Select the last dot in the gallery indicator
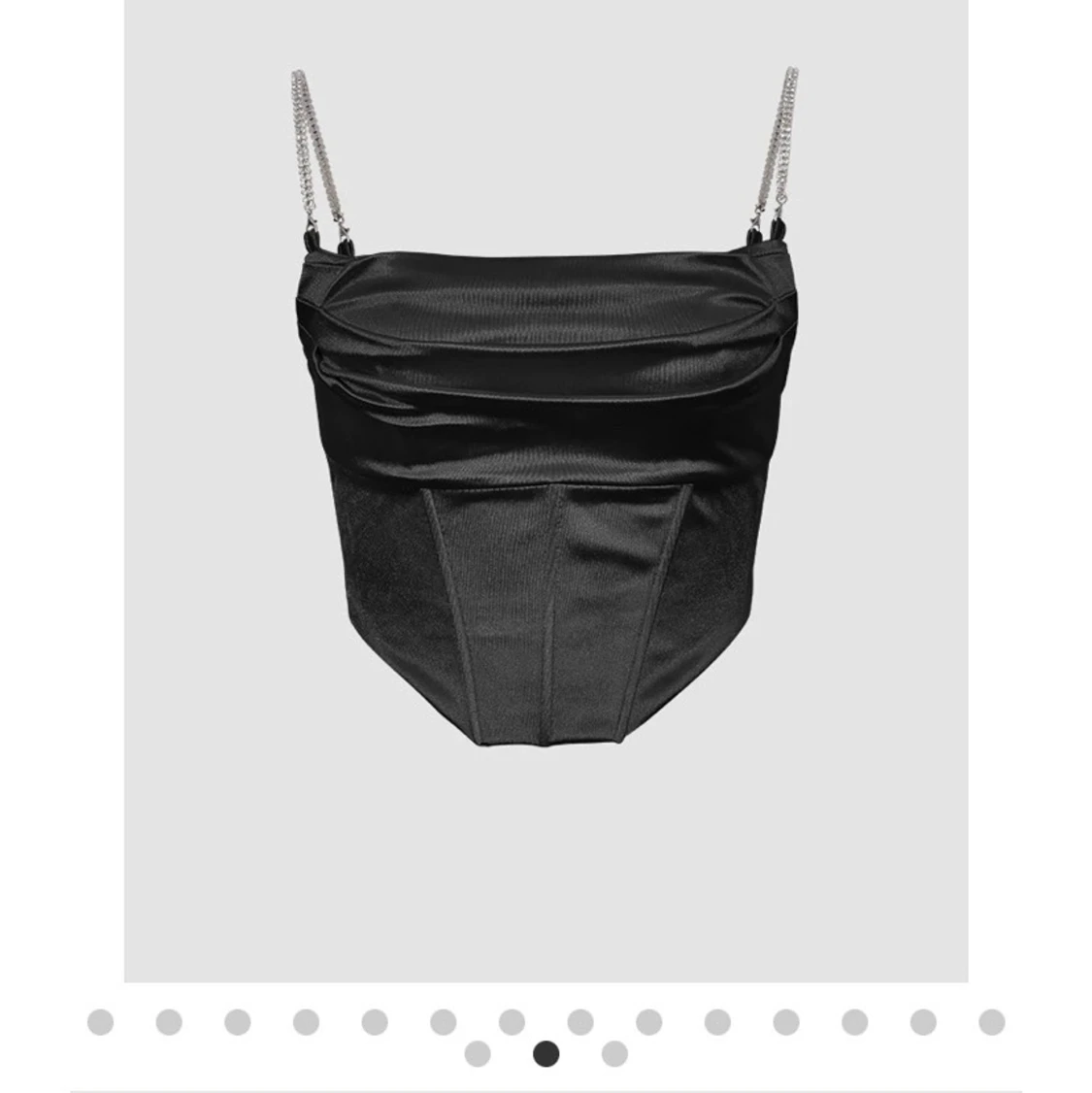The image size is (1092, 1093). coord(614,1053)
